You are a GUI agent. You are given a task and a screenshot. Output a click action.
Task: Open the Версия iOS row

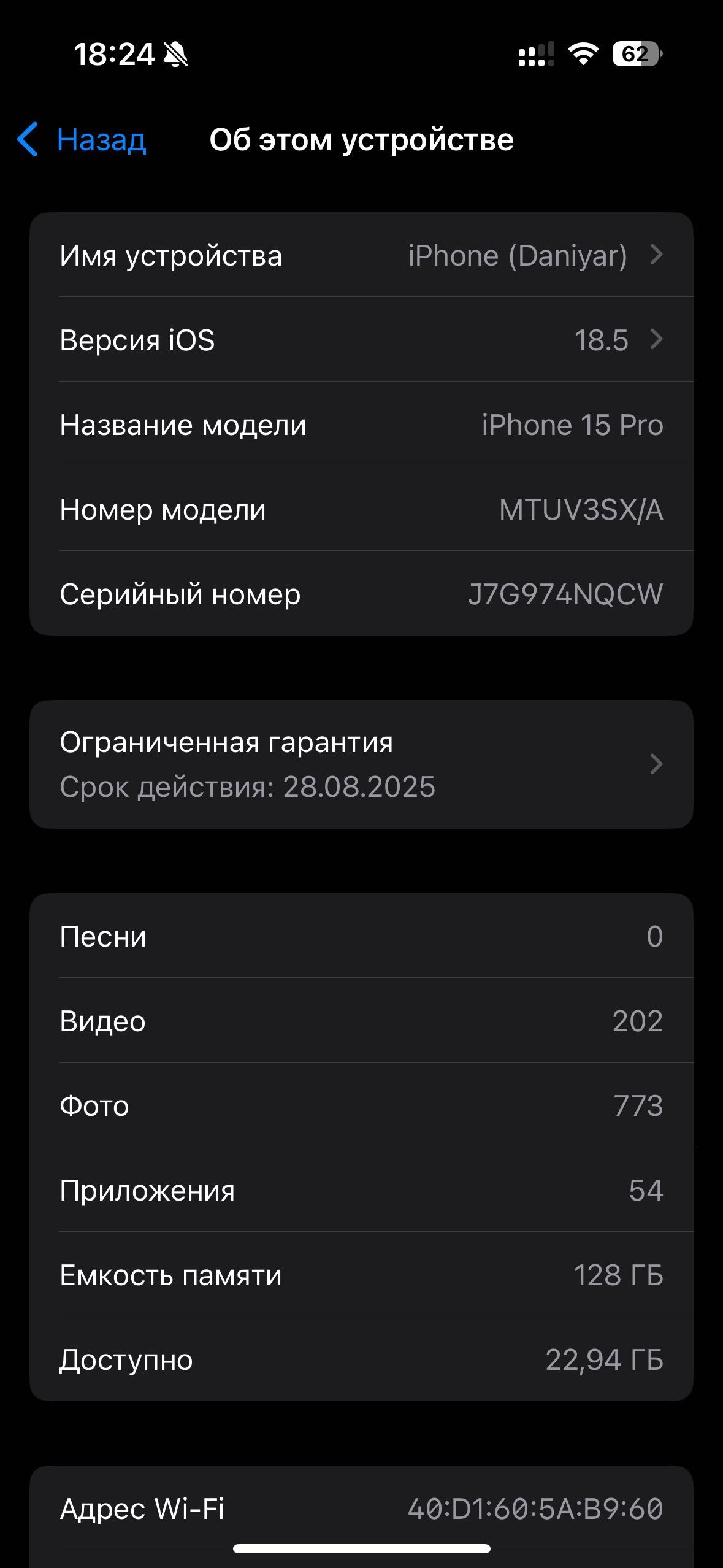(x=361, y=339)
